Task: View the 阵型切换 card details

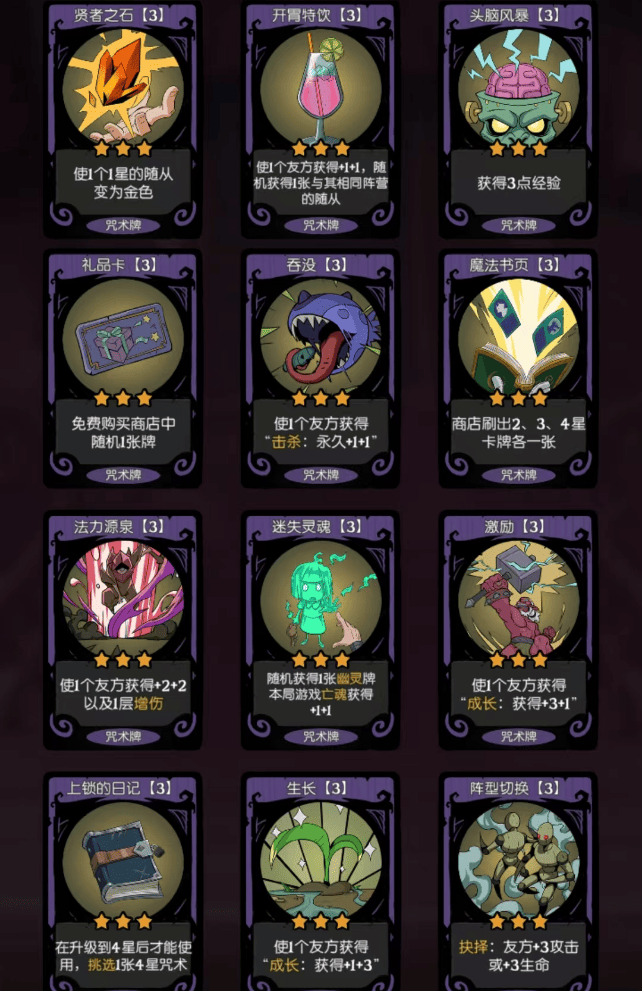Action: (x=518, y=880)
